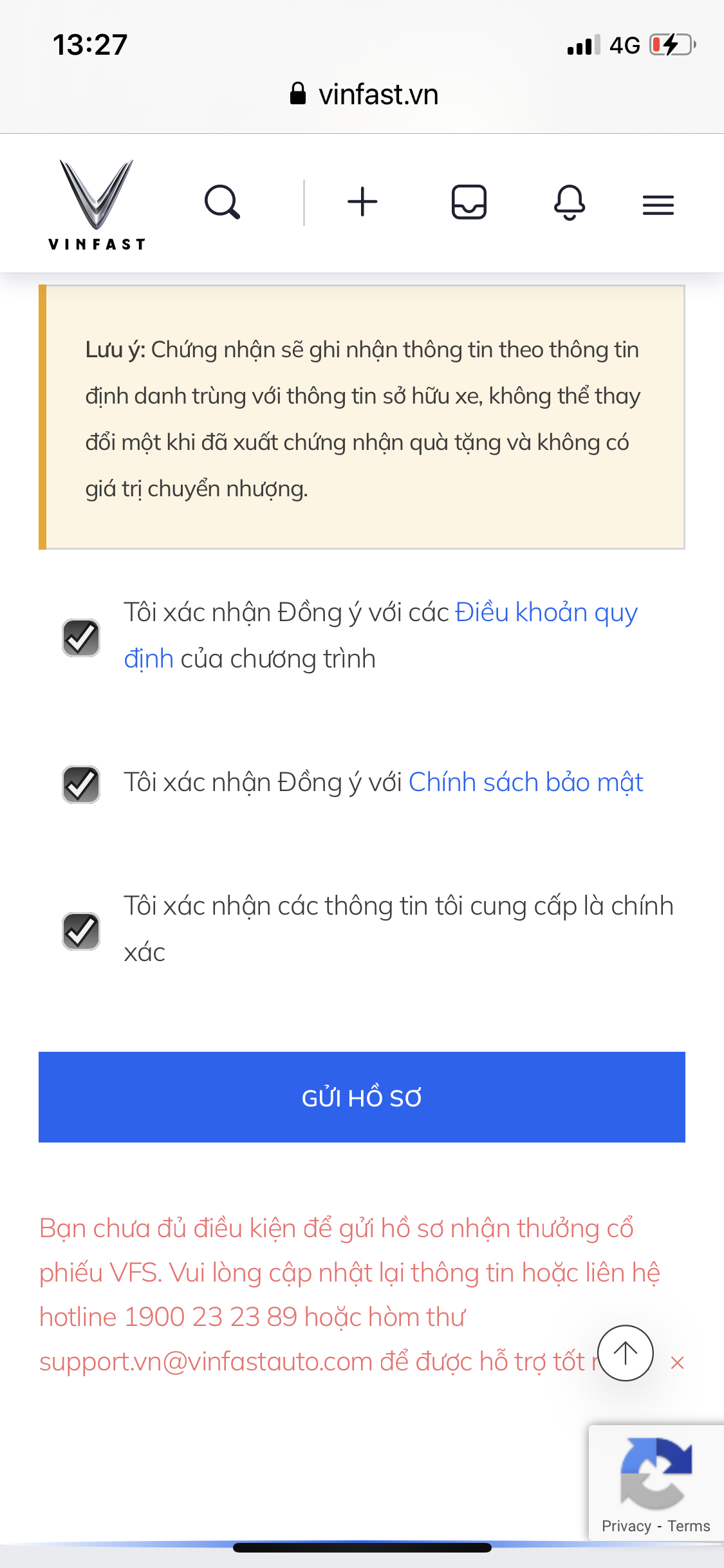Tap the plus icon in header
The height and width of the screenshot is (1568, 724).
point(362,202)
